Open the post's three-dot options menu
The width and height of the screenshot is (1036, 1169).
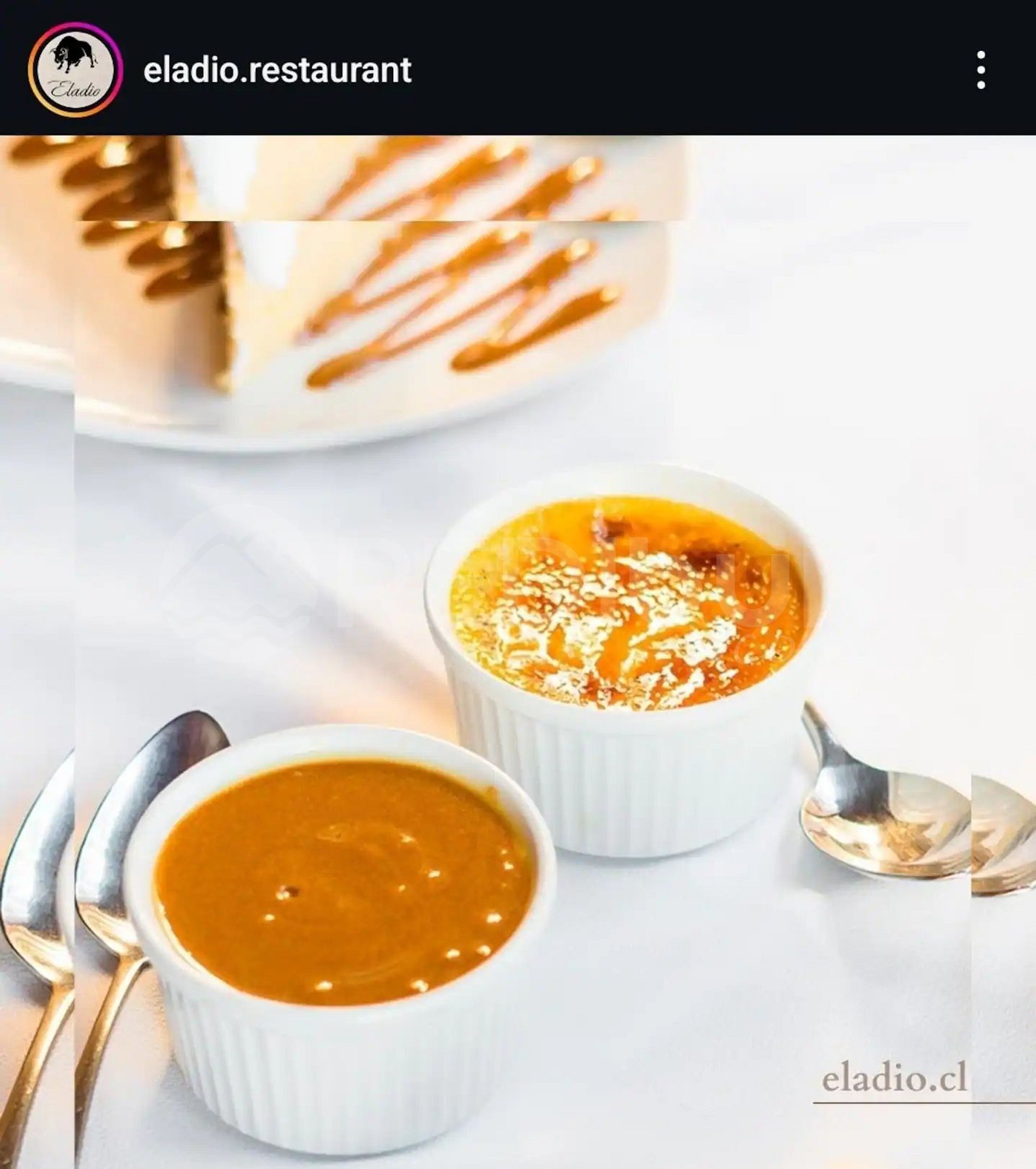[x=980, y=70]
